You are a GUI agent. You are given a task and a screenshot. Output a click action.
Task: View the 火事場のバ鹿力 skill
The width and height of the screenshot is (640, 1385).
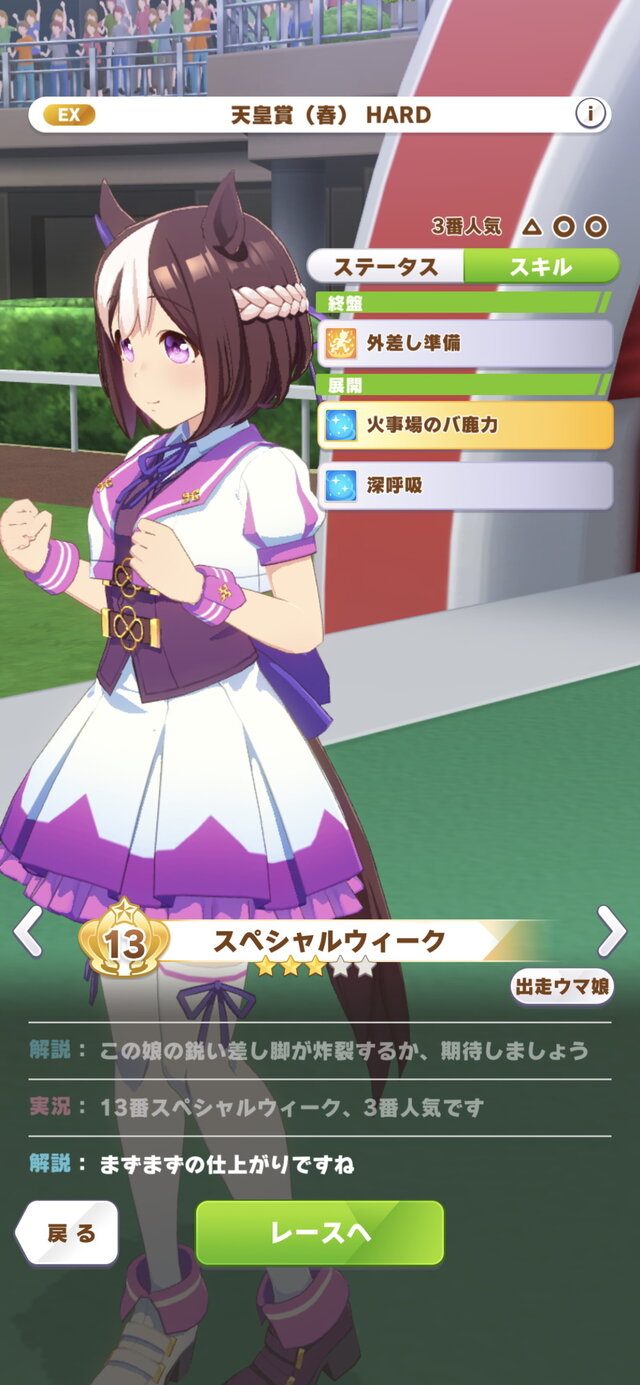[465, 425]
